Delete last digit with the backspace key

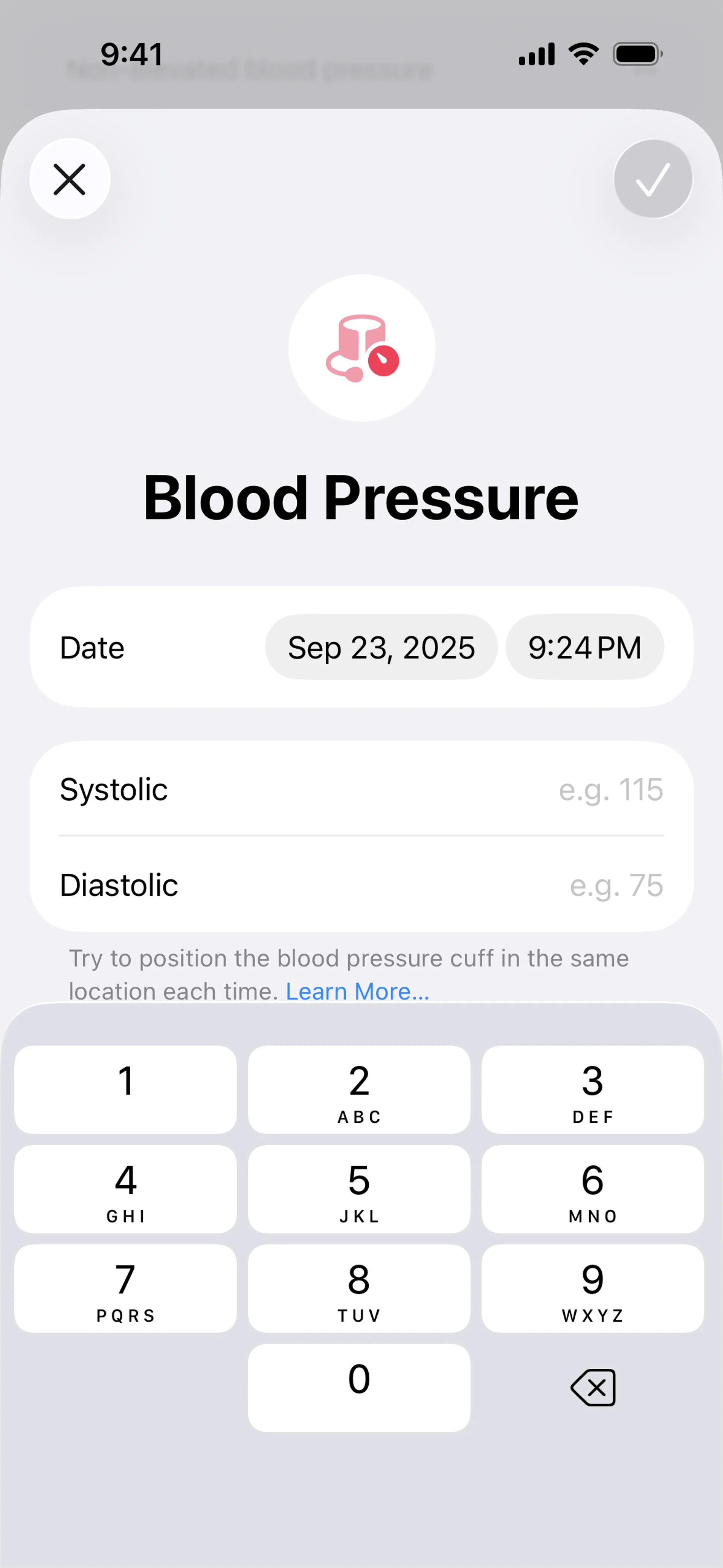[x=593, y=1388]
